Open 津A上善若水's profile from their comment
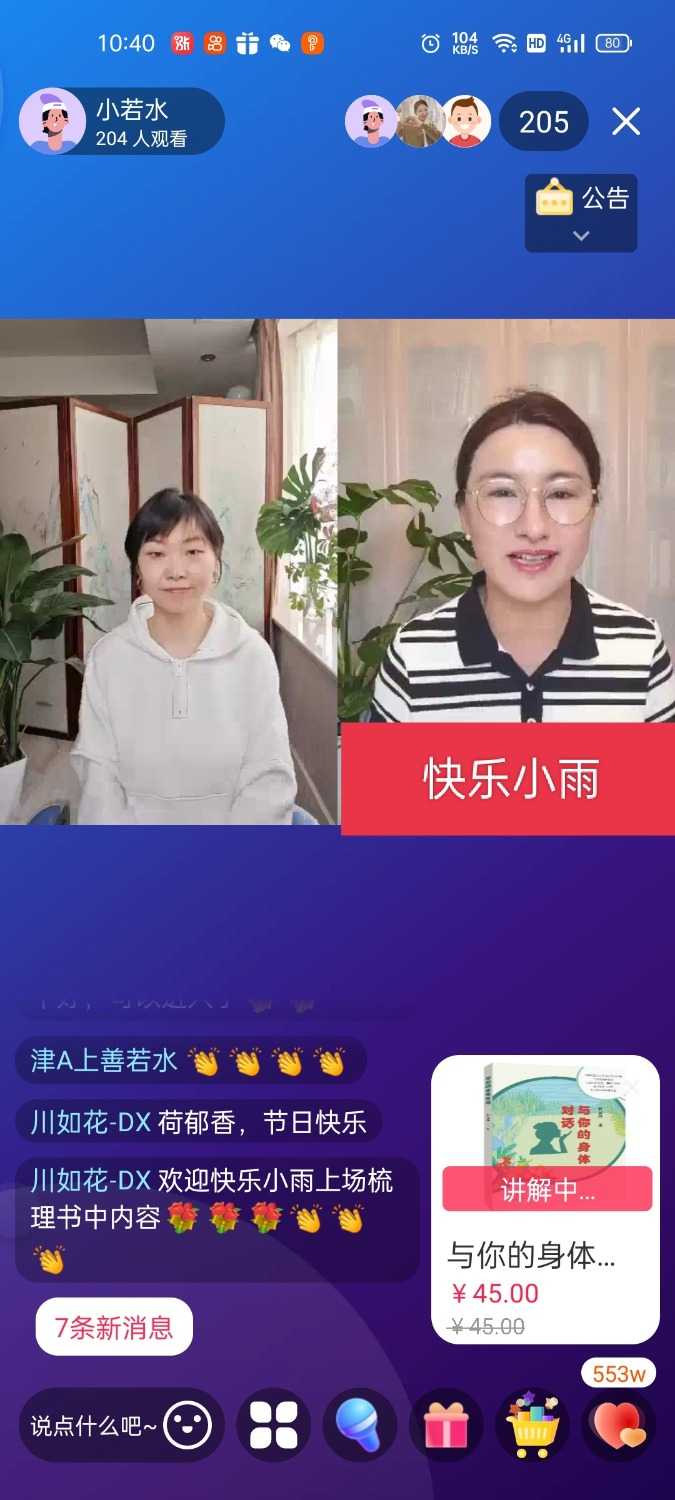The width and height of the screenshot is (675, 1500). (x=104, y=1061)
